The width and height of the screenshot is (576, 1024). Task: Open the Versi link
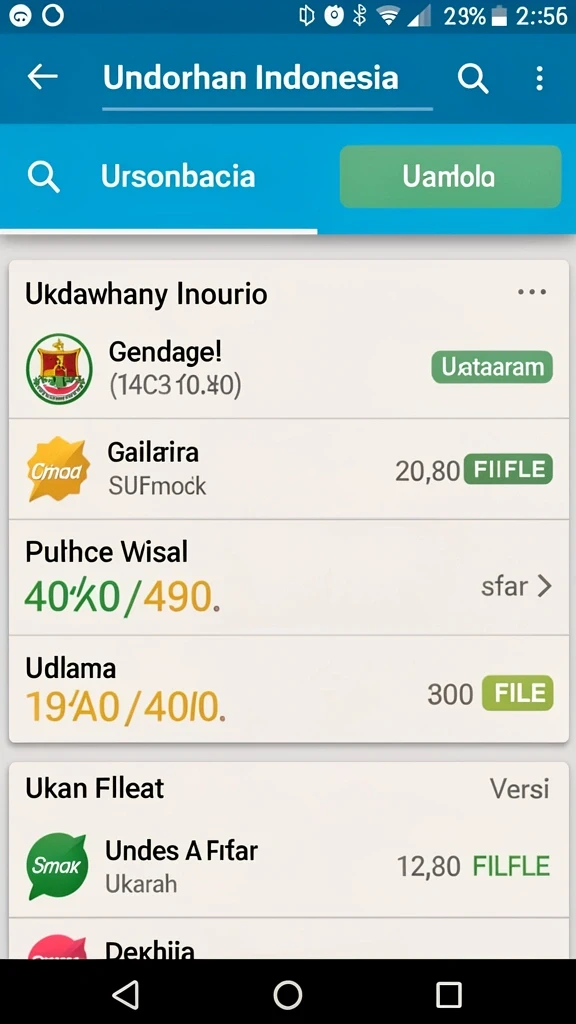(x=520, y=789)
